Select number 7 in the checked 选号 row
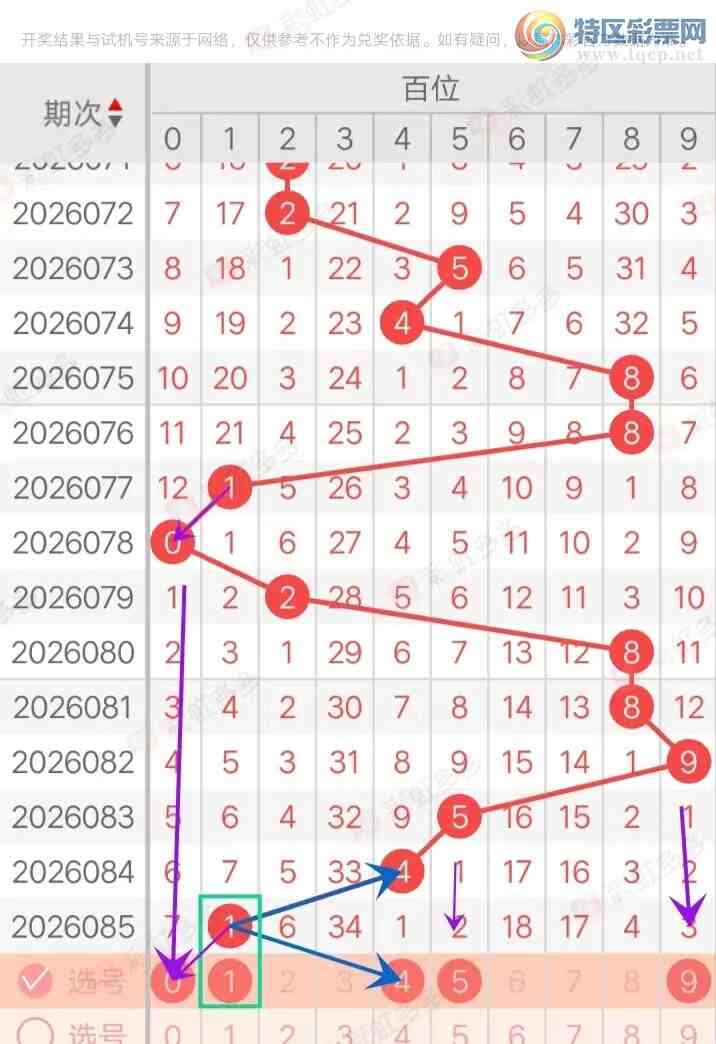The image size is (716, 1044). tap(574, 982)
